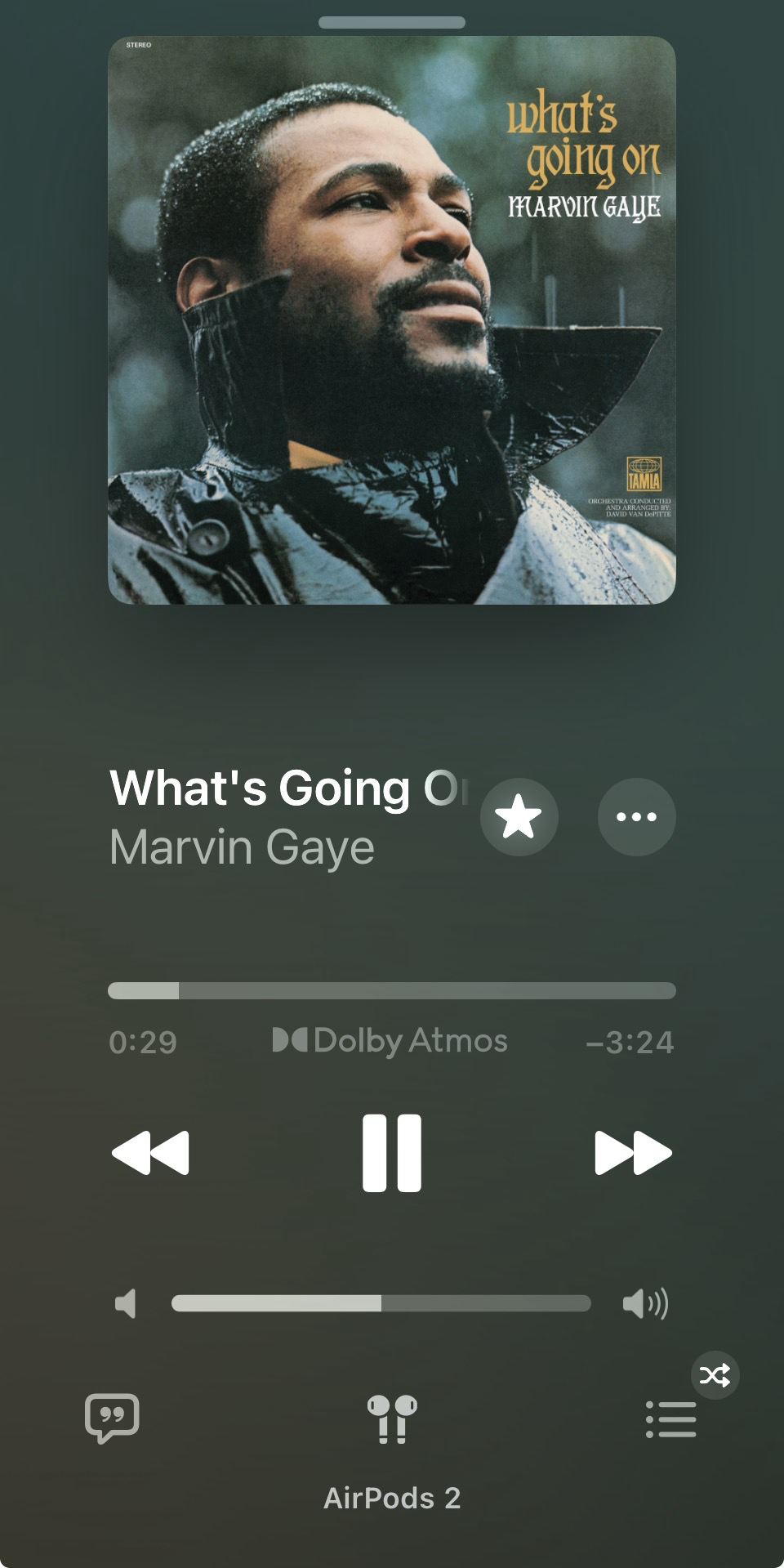Screen dimensions: 784x1568
Task: Pause the current song
Action: coord(392,1152)
